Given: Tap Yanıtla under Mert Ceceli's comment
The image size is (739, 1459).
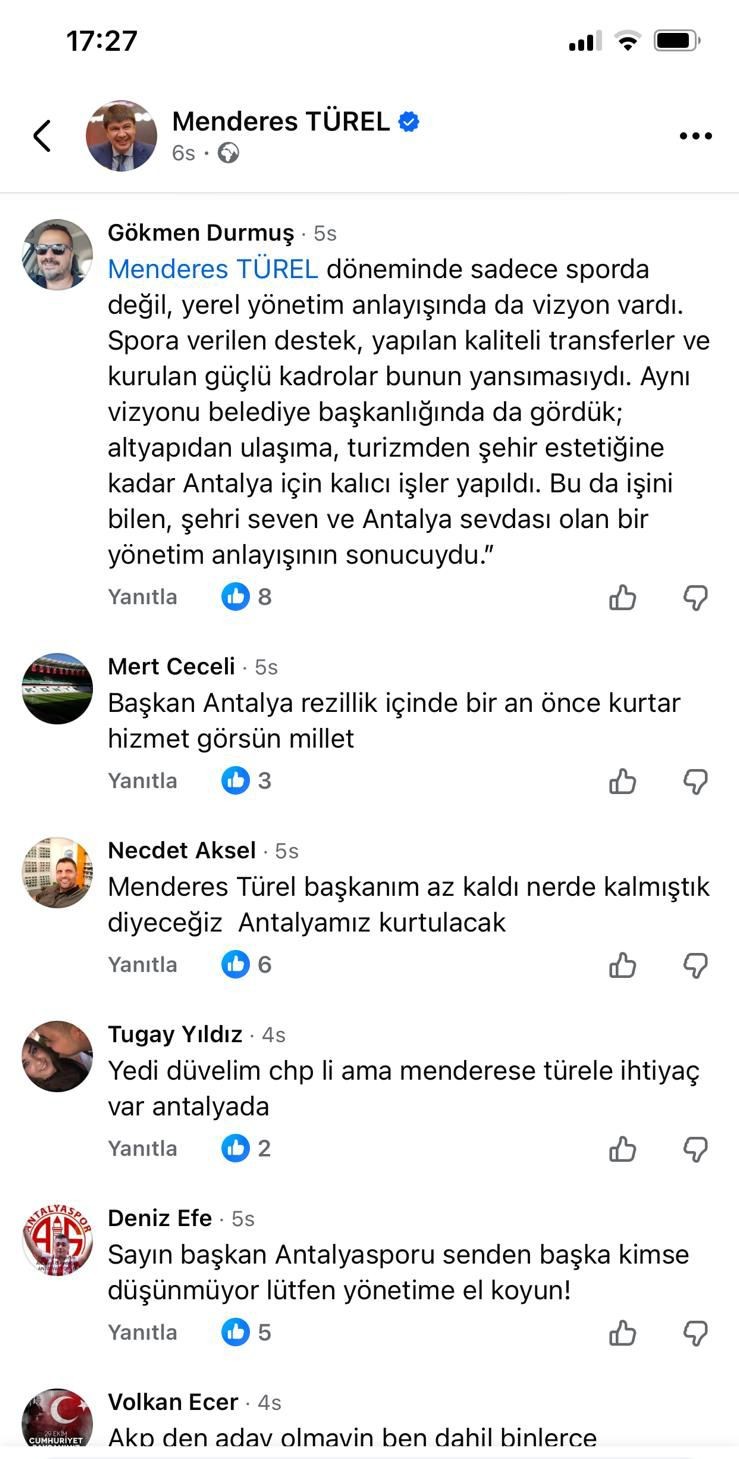Looking at the screenshot, I should tap(142, 781).
